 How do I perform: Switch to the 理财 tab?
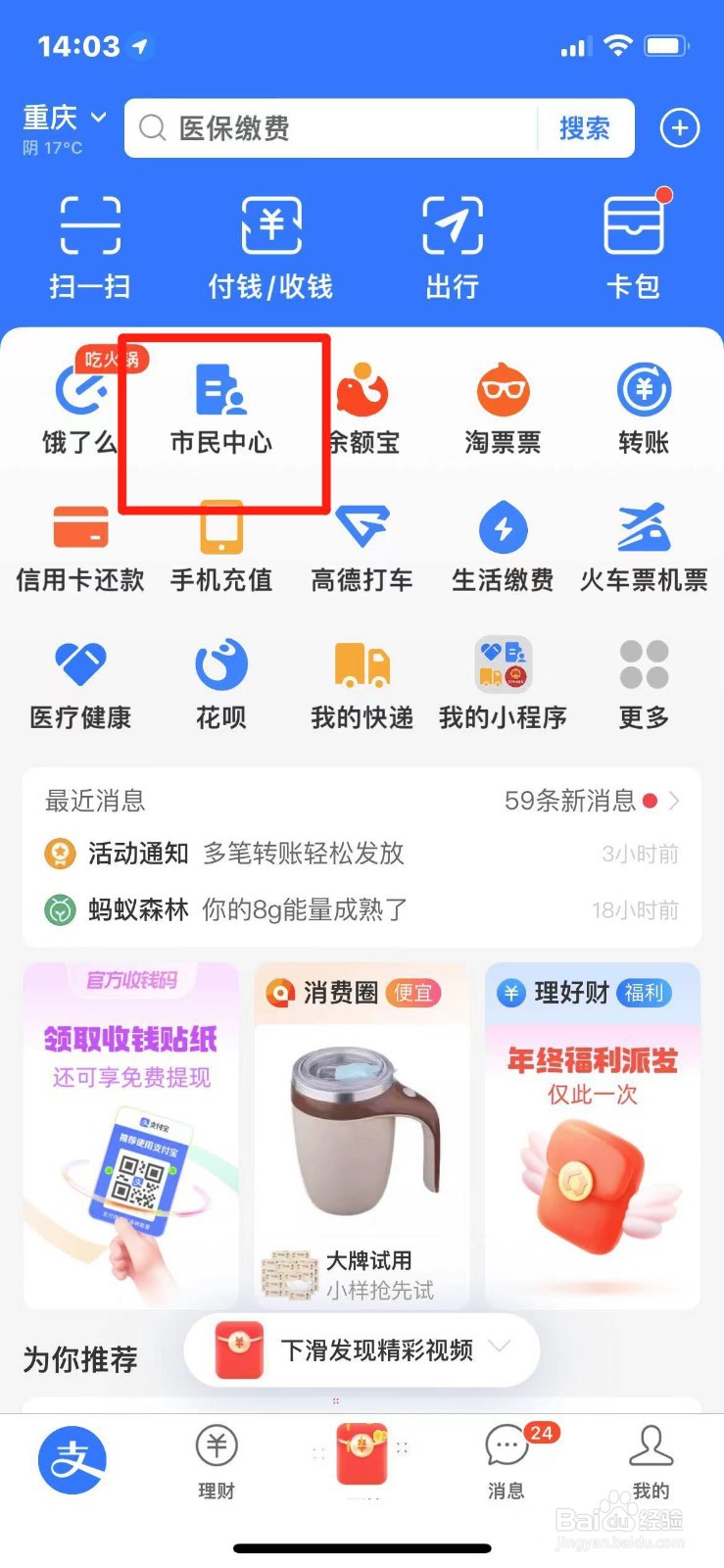(216, 1465)
